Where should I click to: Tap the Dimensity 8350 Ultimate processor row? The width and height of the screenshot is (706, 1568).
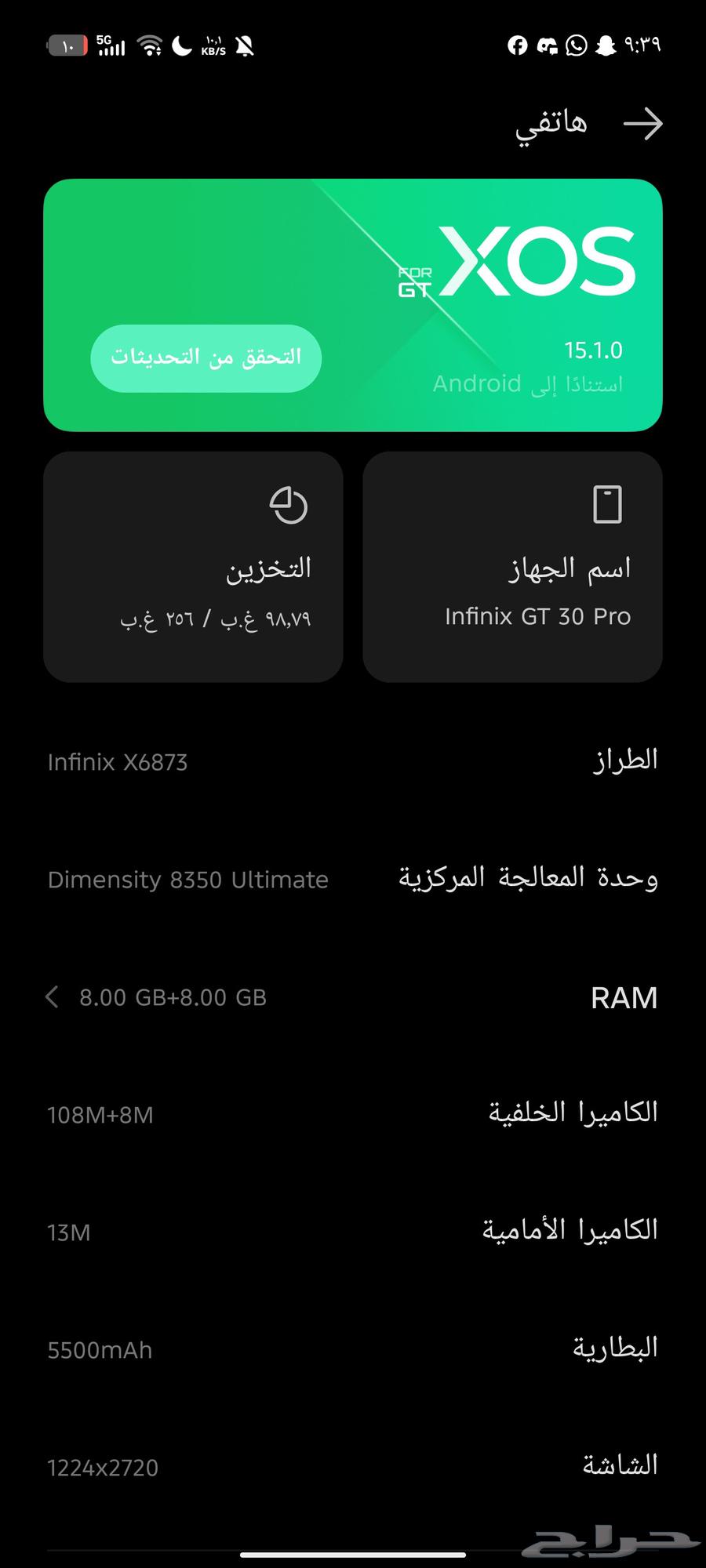pyautogui.click(x=353, y=878)
